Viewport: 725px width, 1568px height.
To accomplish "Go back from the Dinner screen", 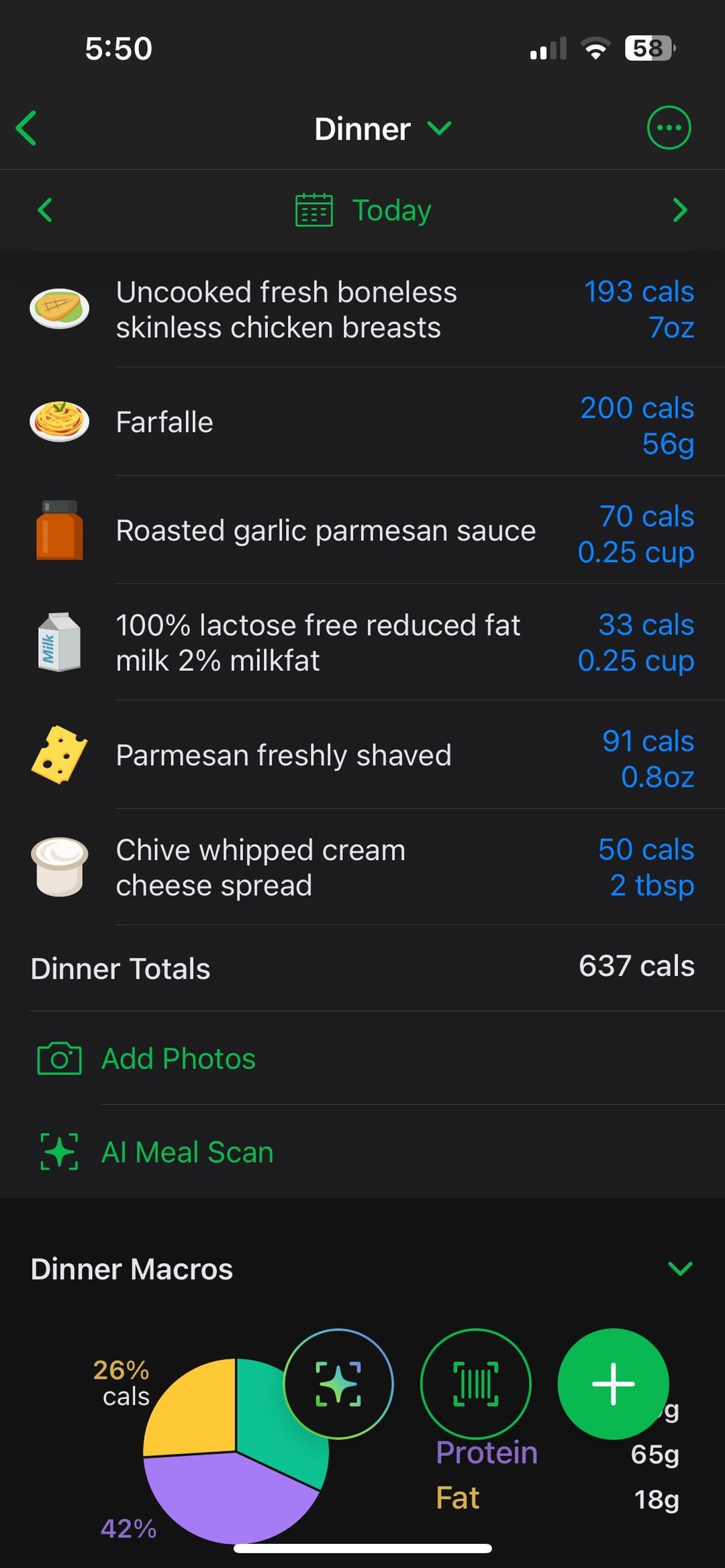I will coord(27,128).
